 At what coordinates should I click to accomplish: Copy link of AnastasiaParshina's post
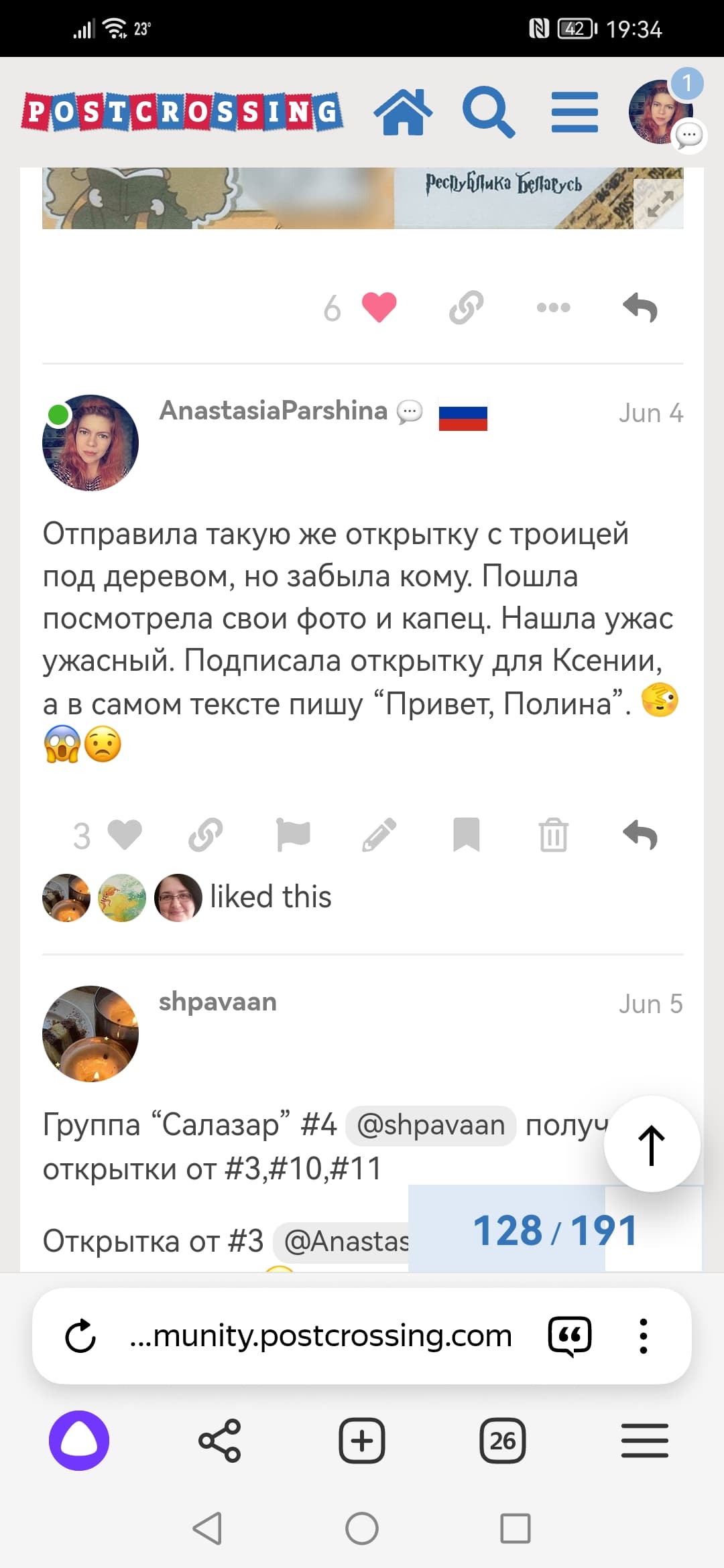tap(206, 835)
